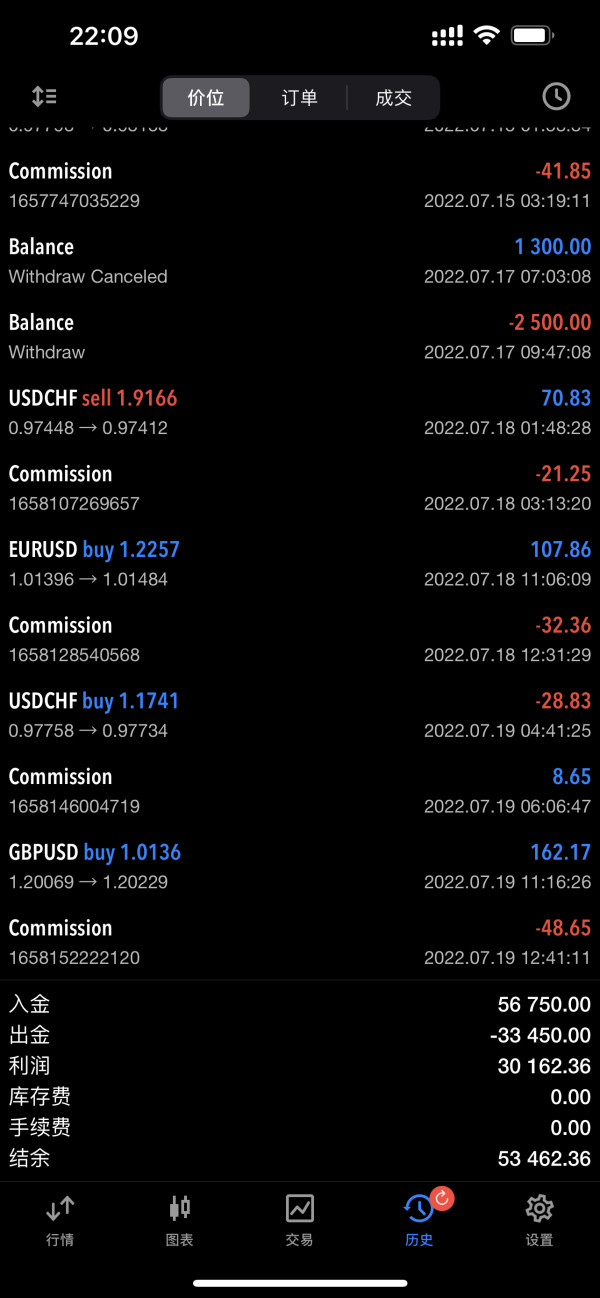
Task: Switch to the 成交 segment
Action: tap(393, 98)
